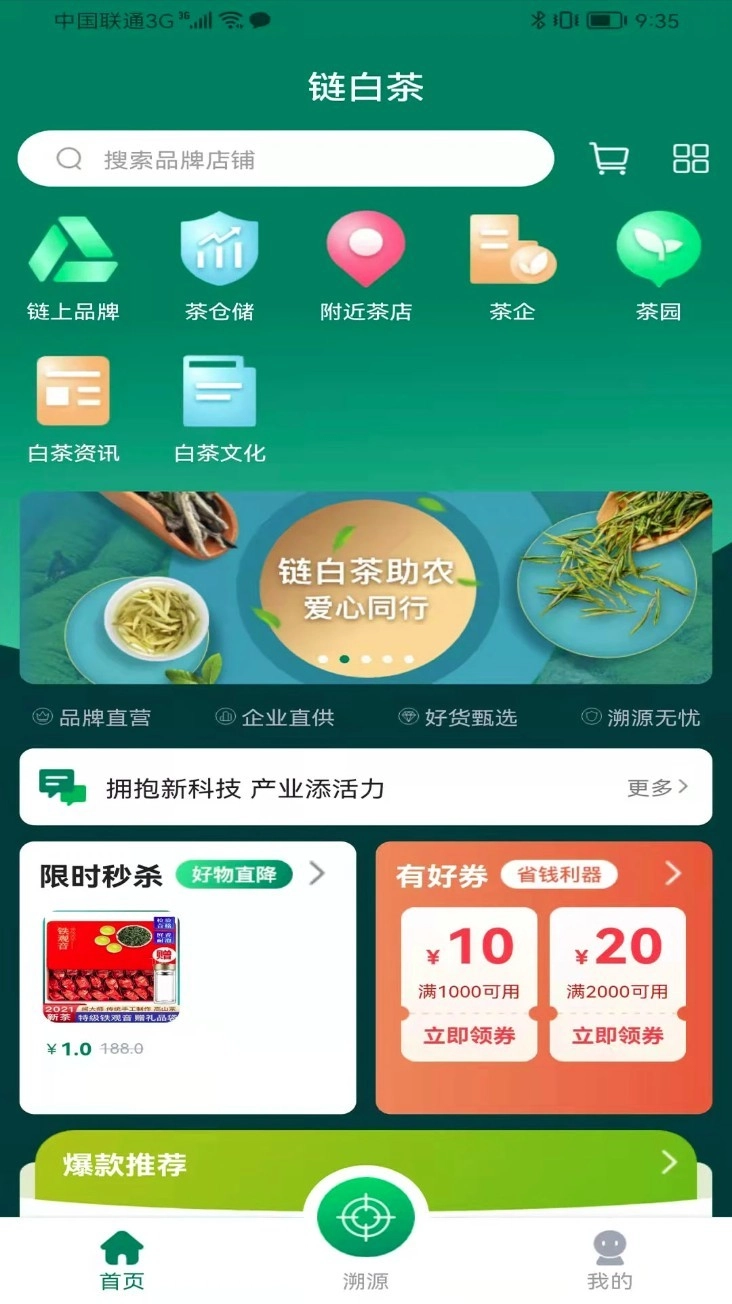
Task: Switch to the 我的 tab
Action: point(610,1256)
